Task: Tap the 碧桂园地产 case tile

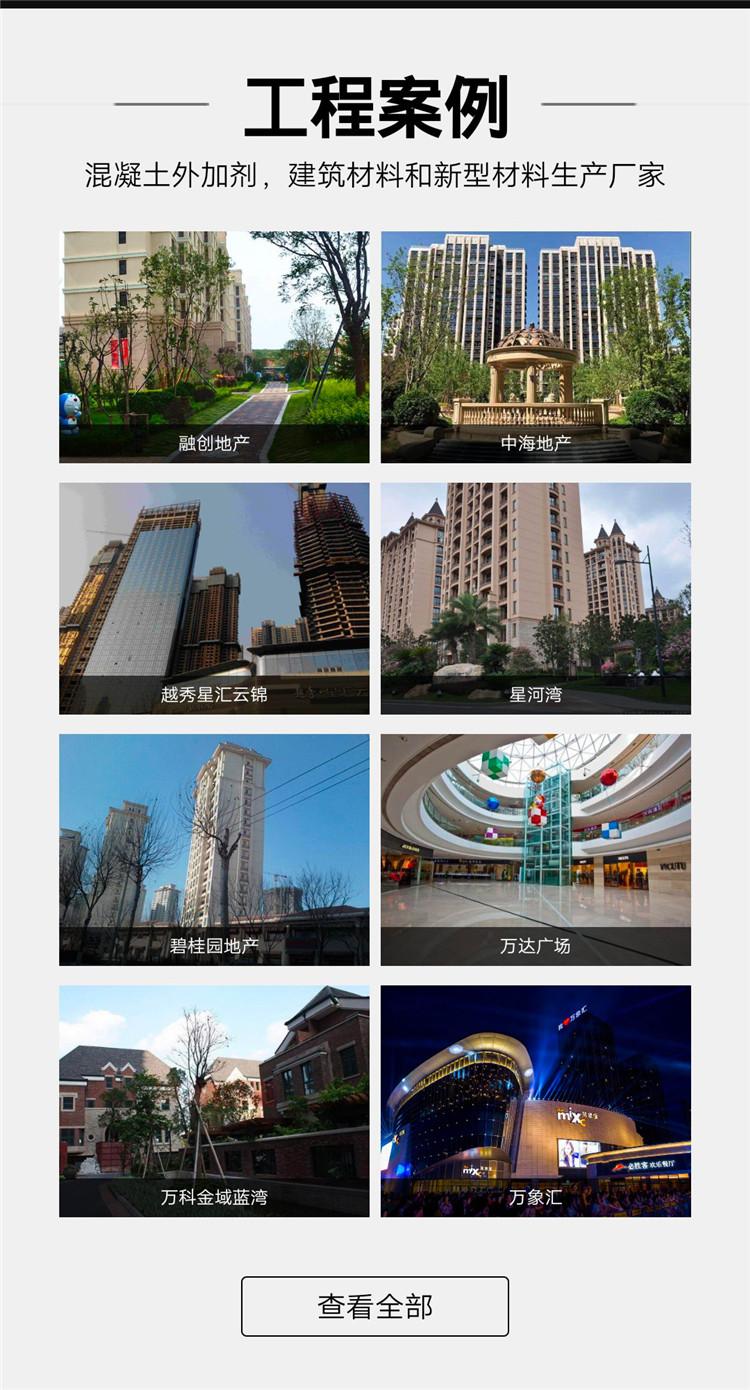Action: coord(214,849)
